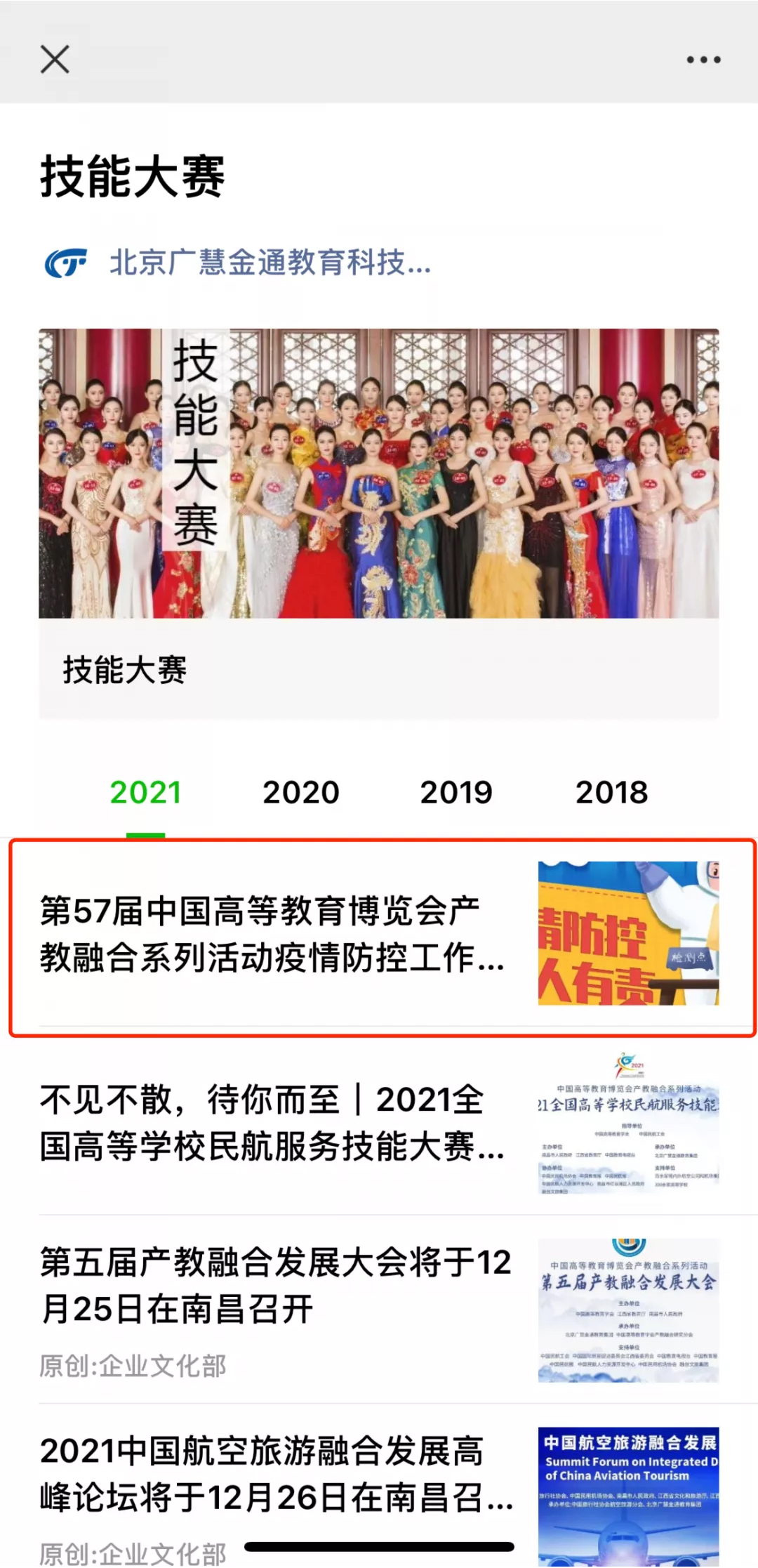This screenshot has width=758, height=1568.
Task: Close this page with the X
Action: pos(55,60)
